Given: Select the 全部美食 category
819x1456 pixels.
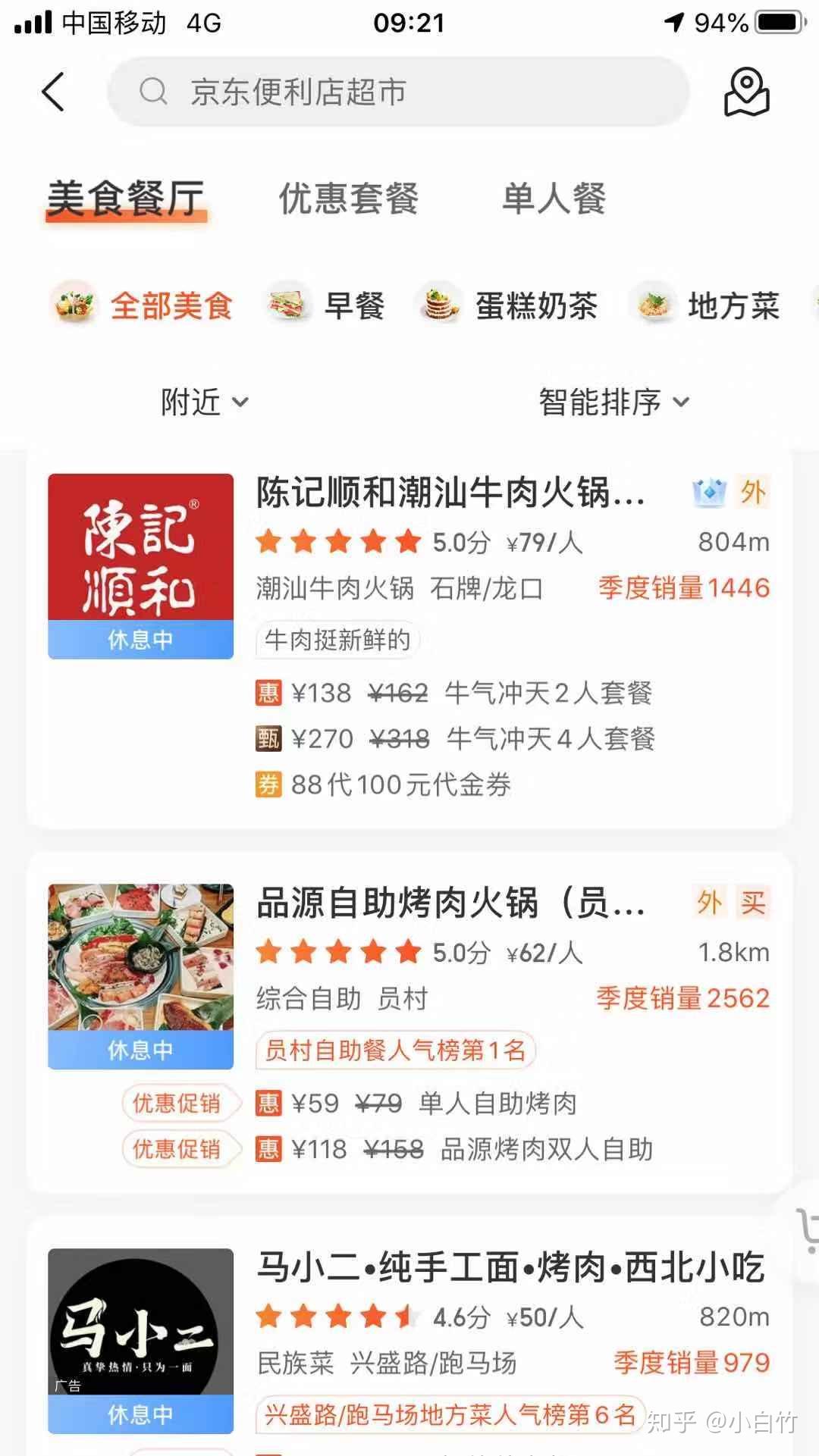Looking at the screenshot, I should point(143,305).
